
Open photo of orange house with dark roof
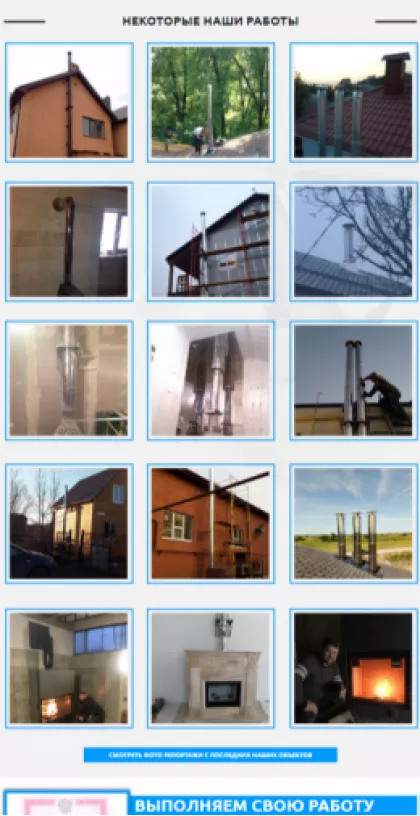coord(69,102)
